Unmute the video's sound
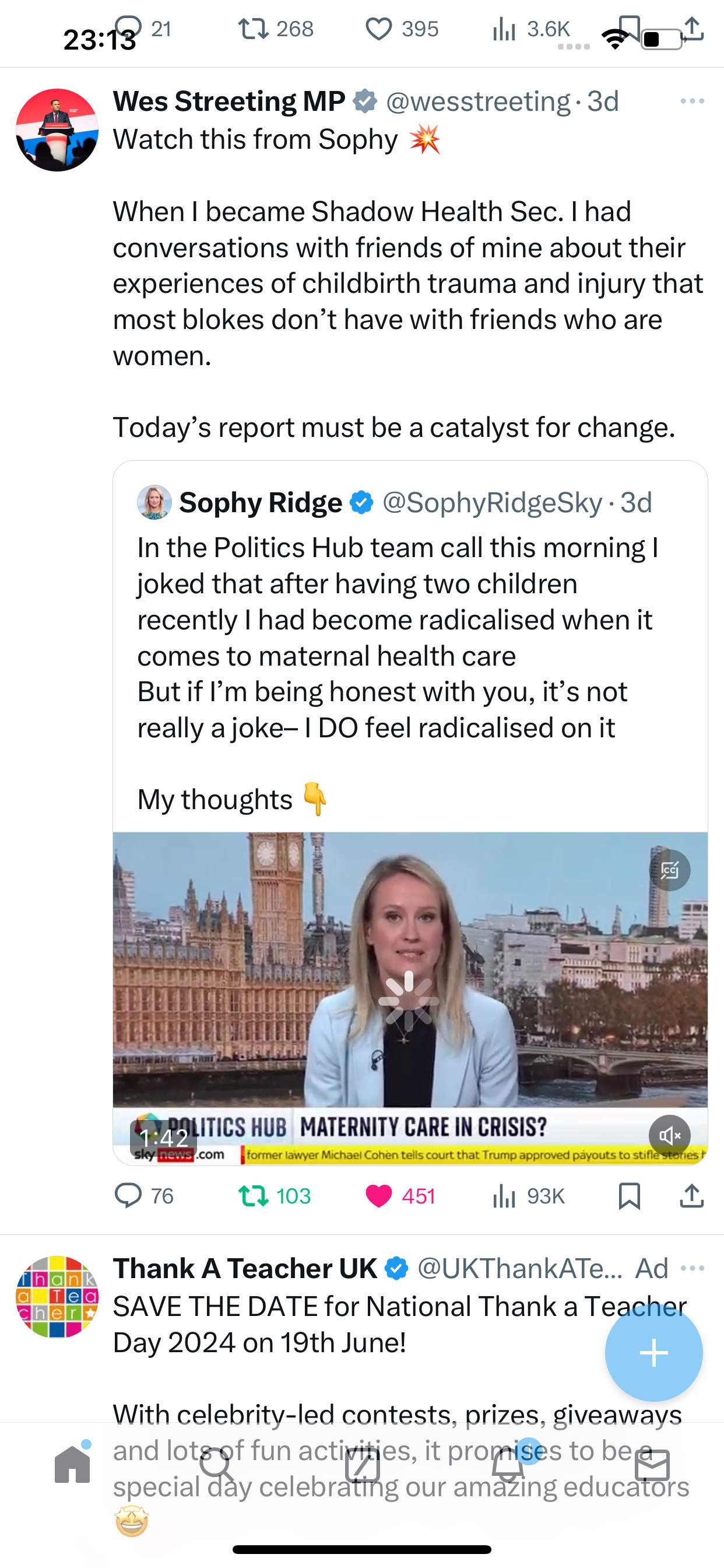The height and width of the screenshot is (1568, 724). [x=670, y=1135]
